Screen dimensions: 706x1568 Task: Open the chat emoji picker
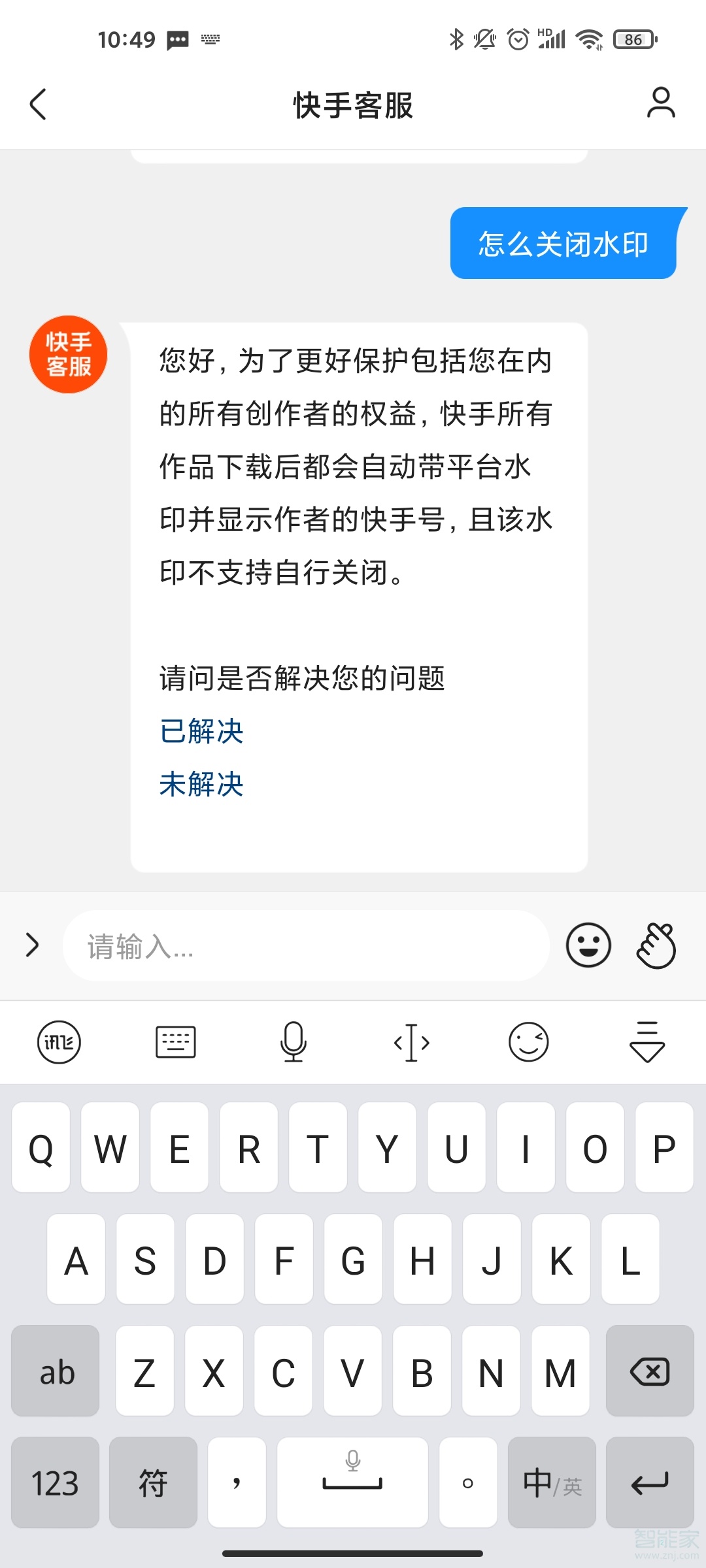click(588, 945)
